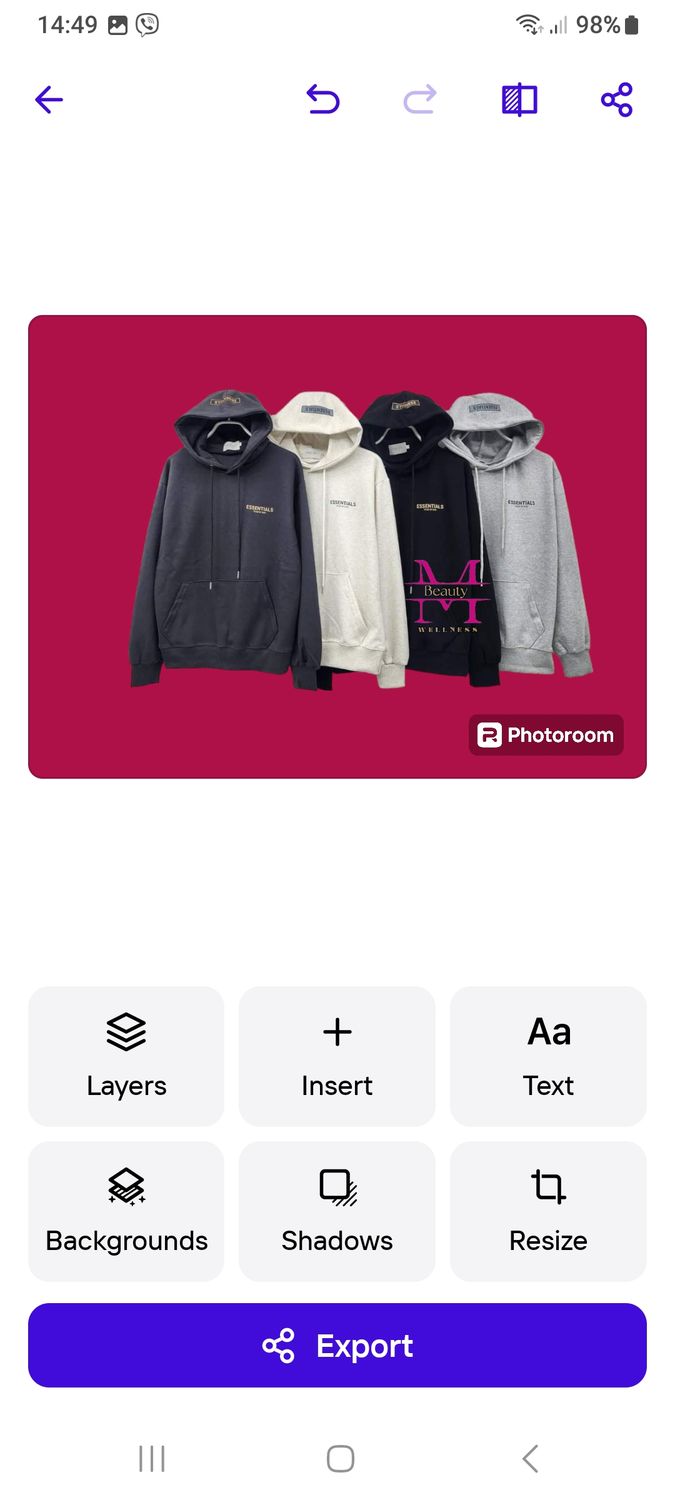Viewport: 675px width, 1500px height.
Task: Go back using the top-left arrow
Action: [49, 100]
